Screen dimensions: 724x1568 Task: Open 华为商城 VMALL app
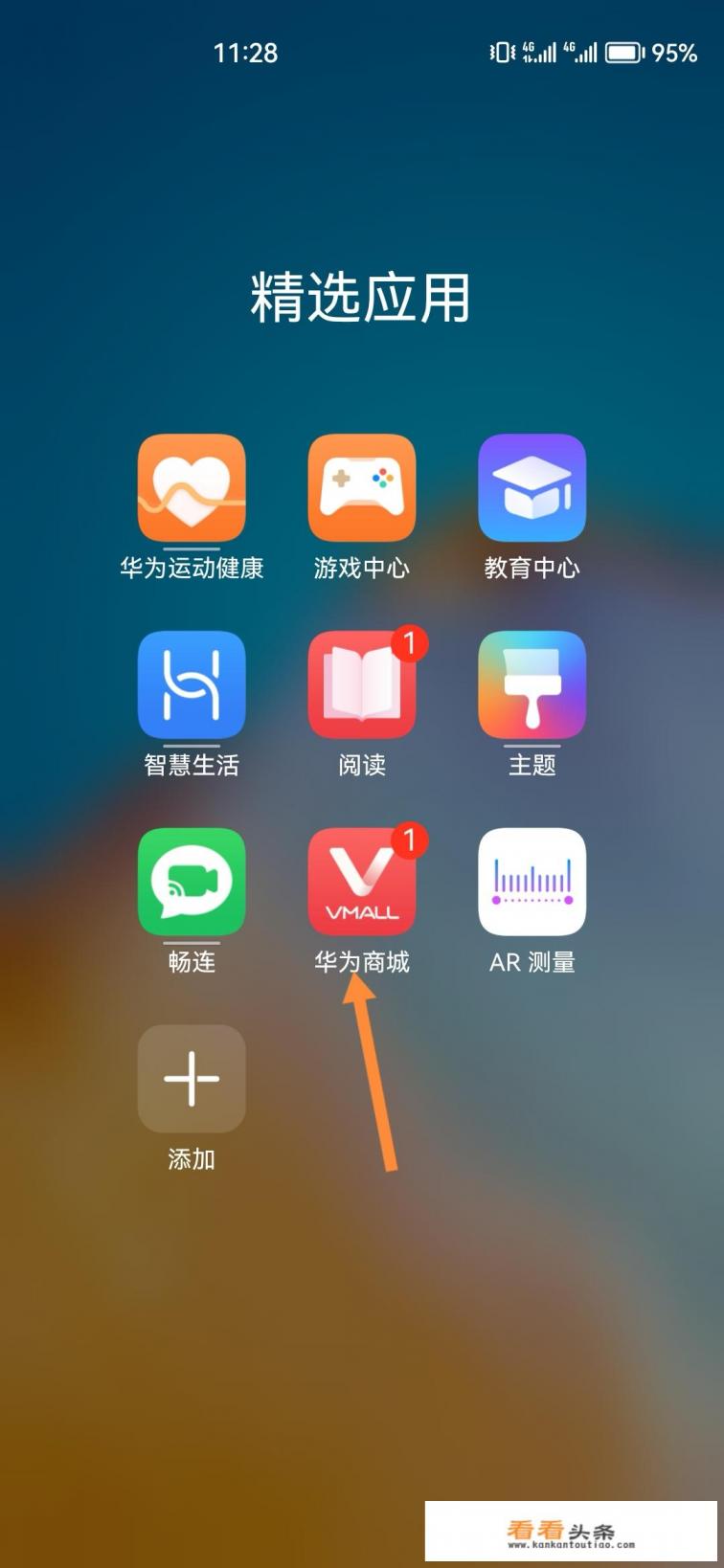362,883
